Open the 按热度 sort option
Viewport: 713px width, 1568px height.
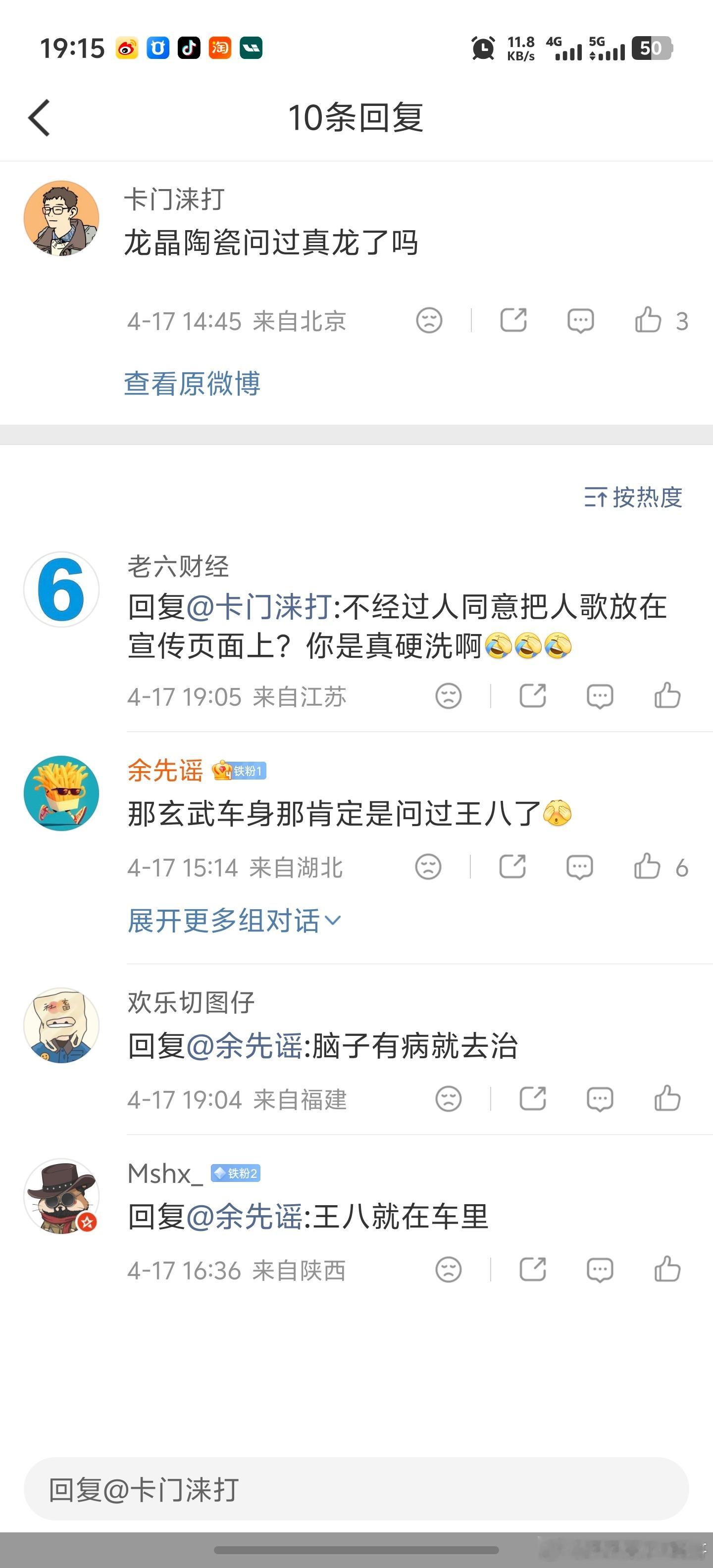click(633, 498)
